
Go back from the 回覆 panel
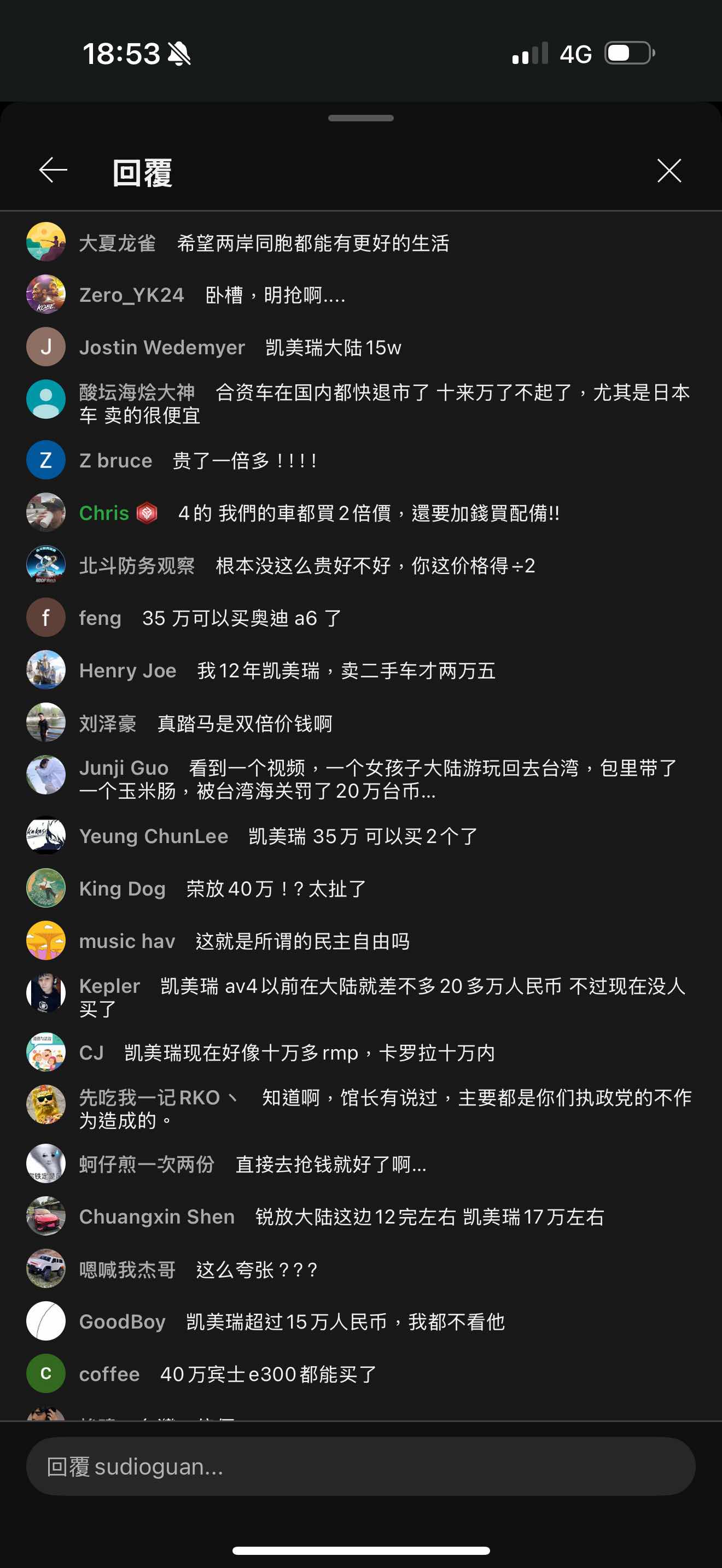point(53,170)
